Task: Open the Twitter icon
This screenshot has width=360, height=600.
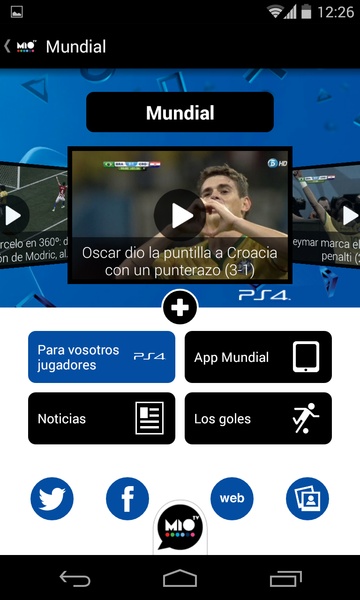Action: point(52,499)
